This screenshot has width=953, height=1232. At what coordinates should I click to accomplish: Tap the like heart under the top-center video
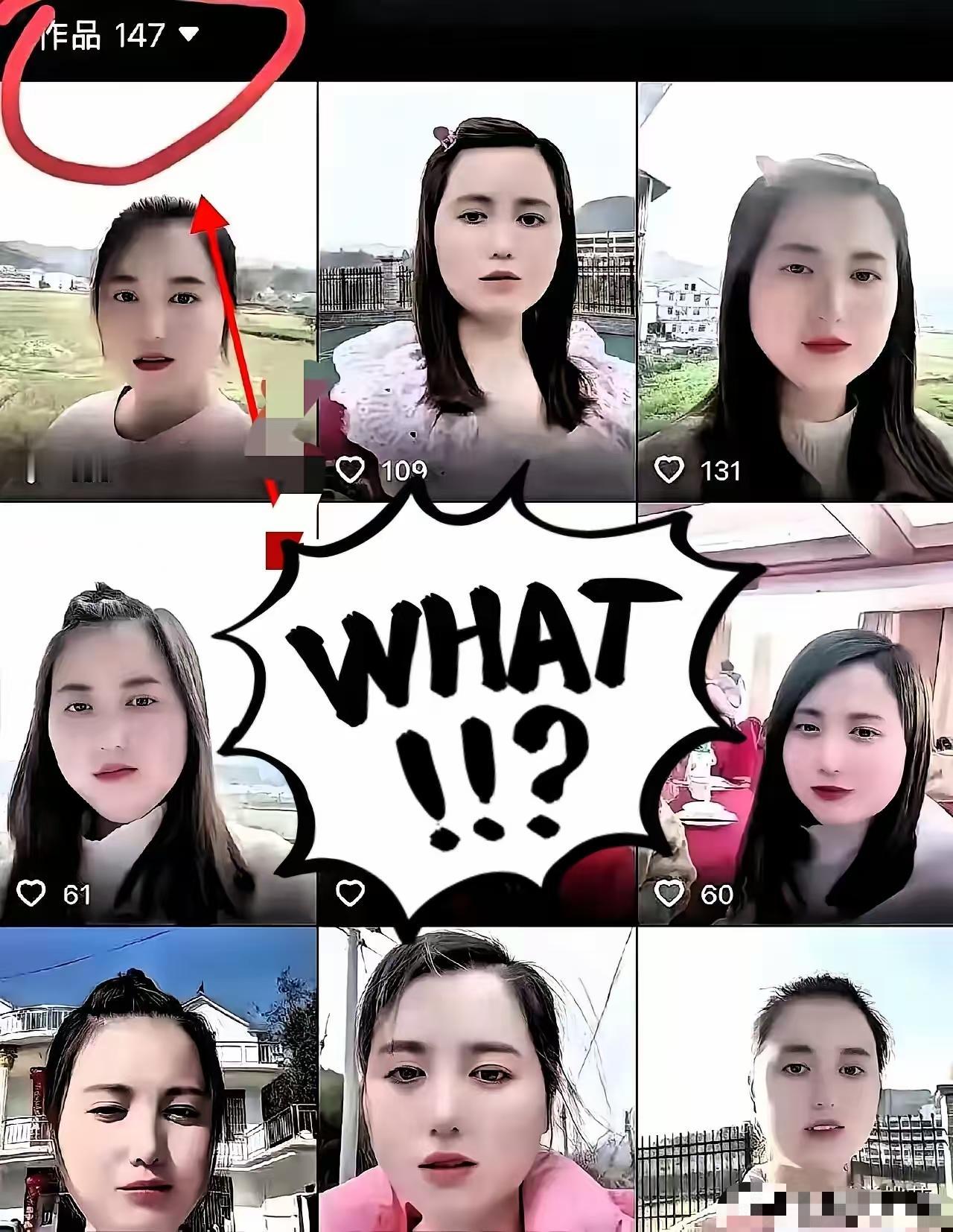point(351,469)
